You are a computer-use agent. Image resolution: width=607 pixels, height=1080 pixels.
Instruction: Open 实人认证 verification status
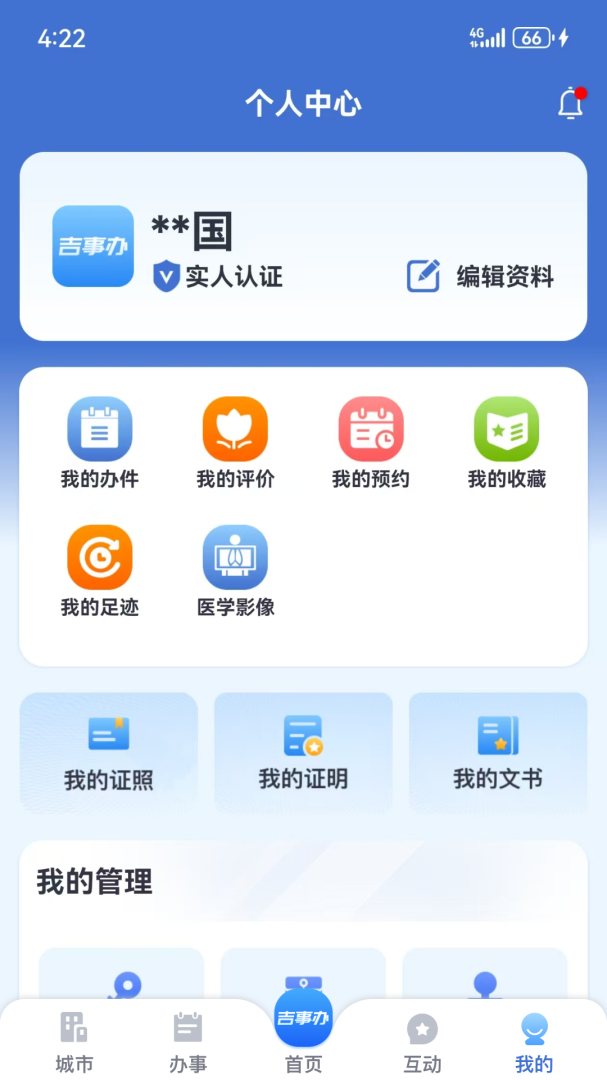coord(217,277)
